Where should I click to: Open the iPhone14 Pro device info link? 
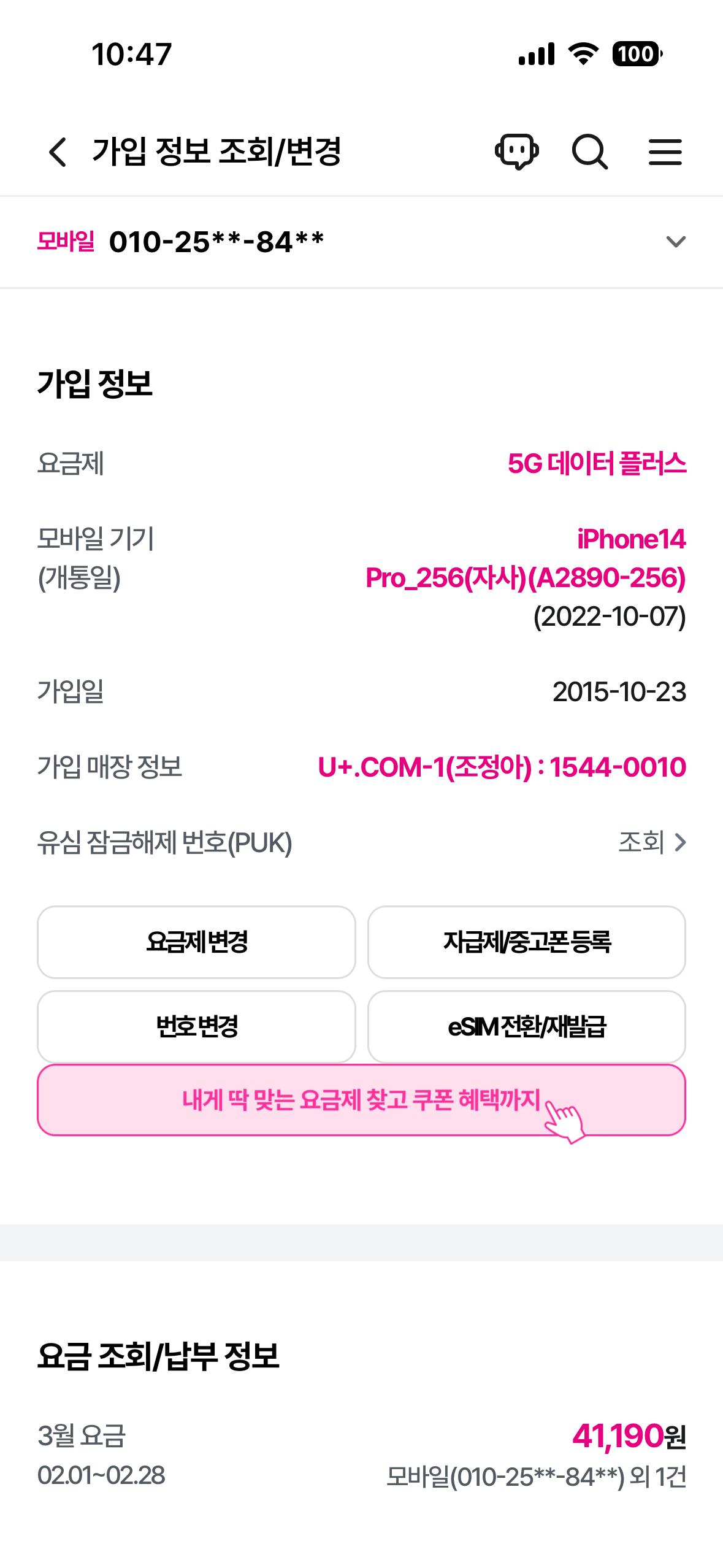[x=525, y=558]
